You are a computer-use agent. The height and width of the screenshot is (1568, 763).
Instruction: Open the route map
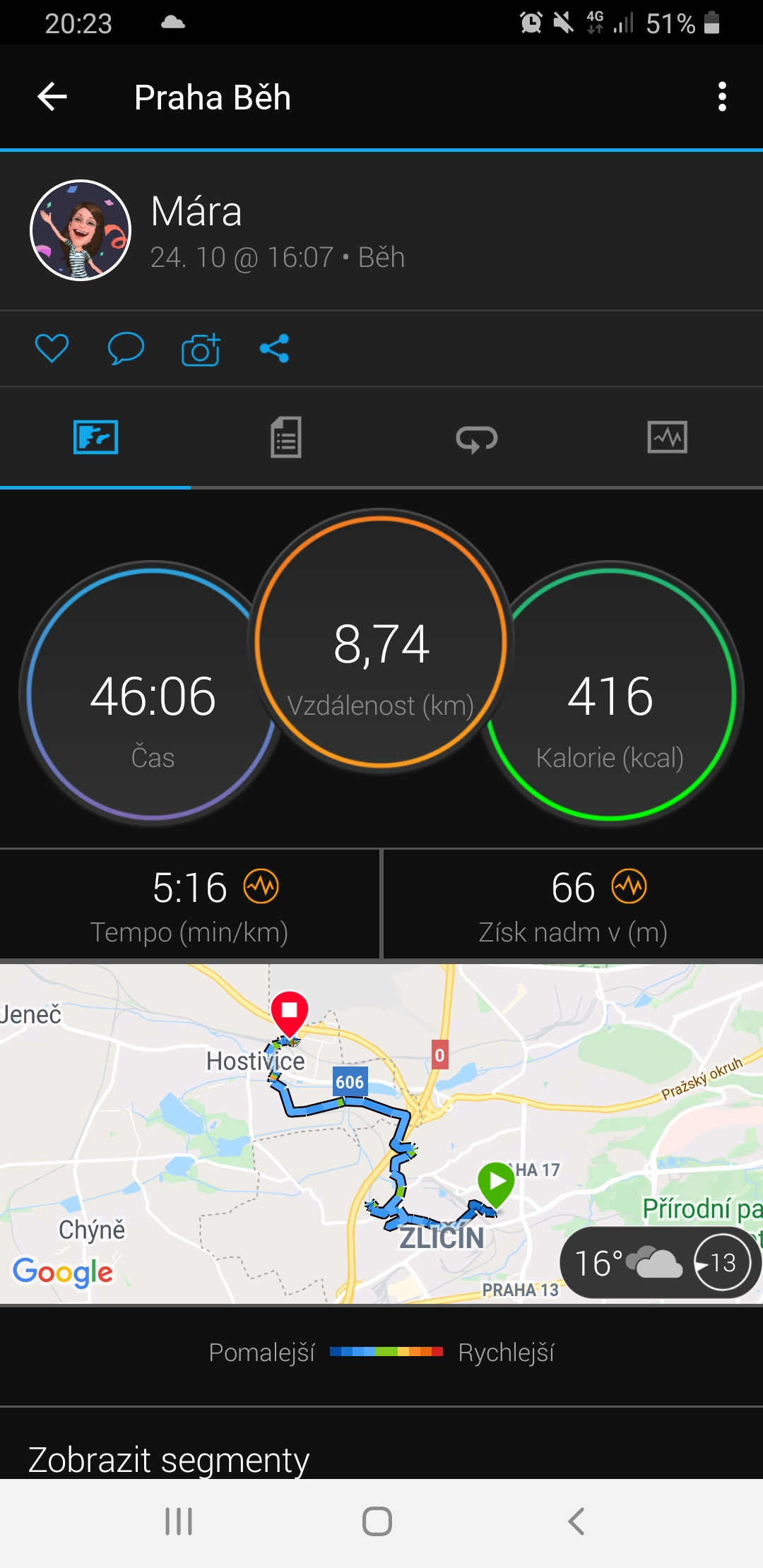(381, 1133)
